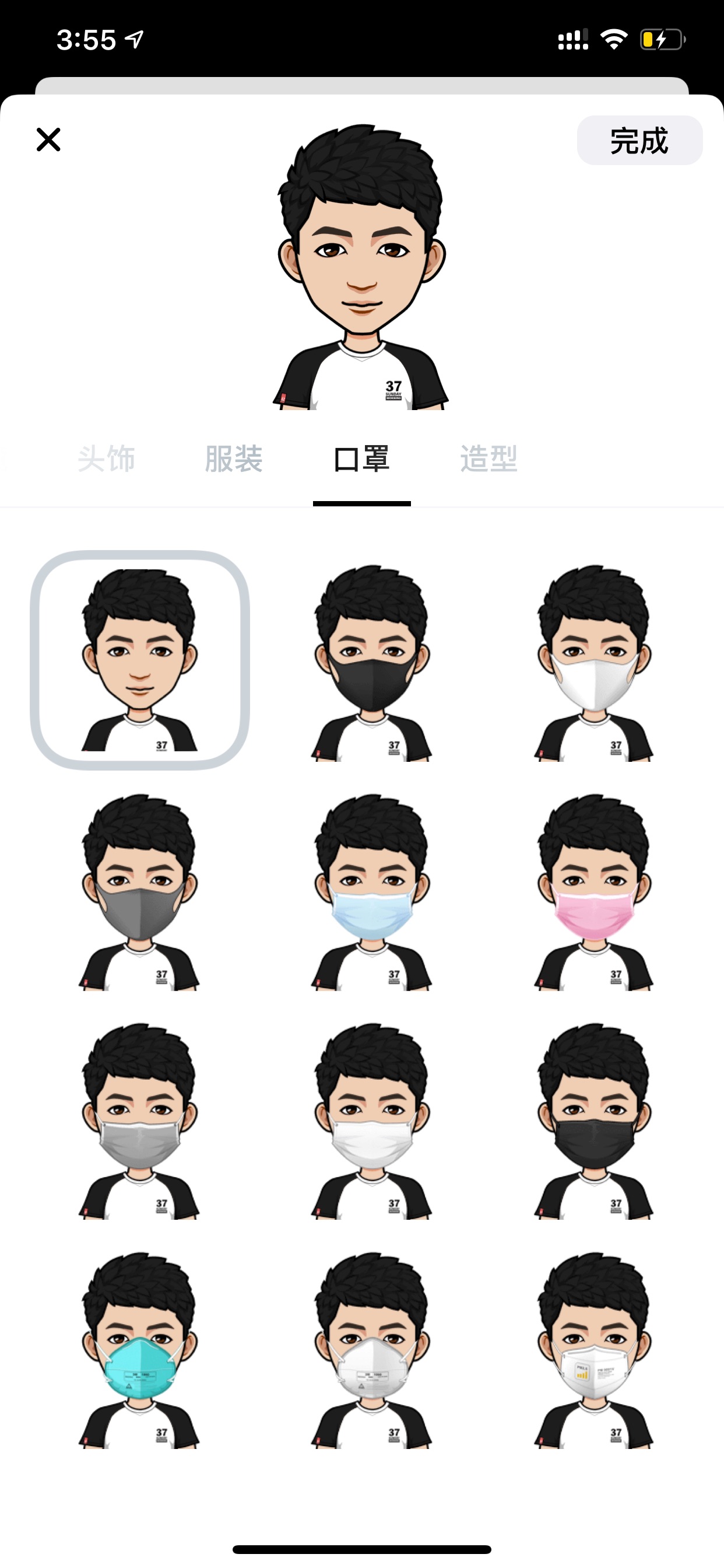Select the 口罩 tab
The height and width of the screenshot is (1568, 724).
click(361, 459)
